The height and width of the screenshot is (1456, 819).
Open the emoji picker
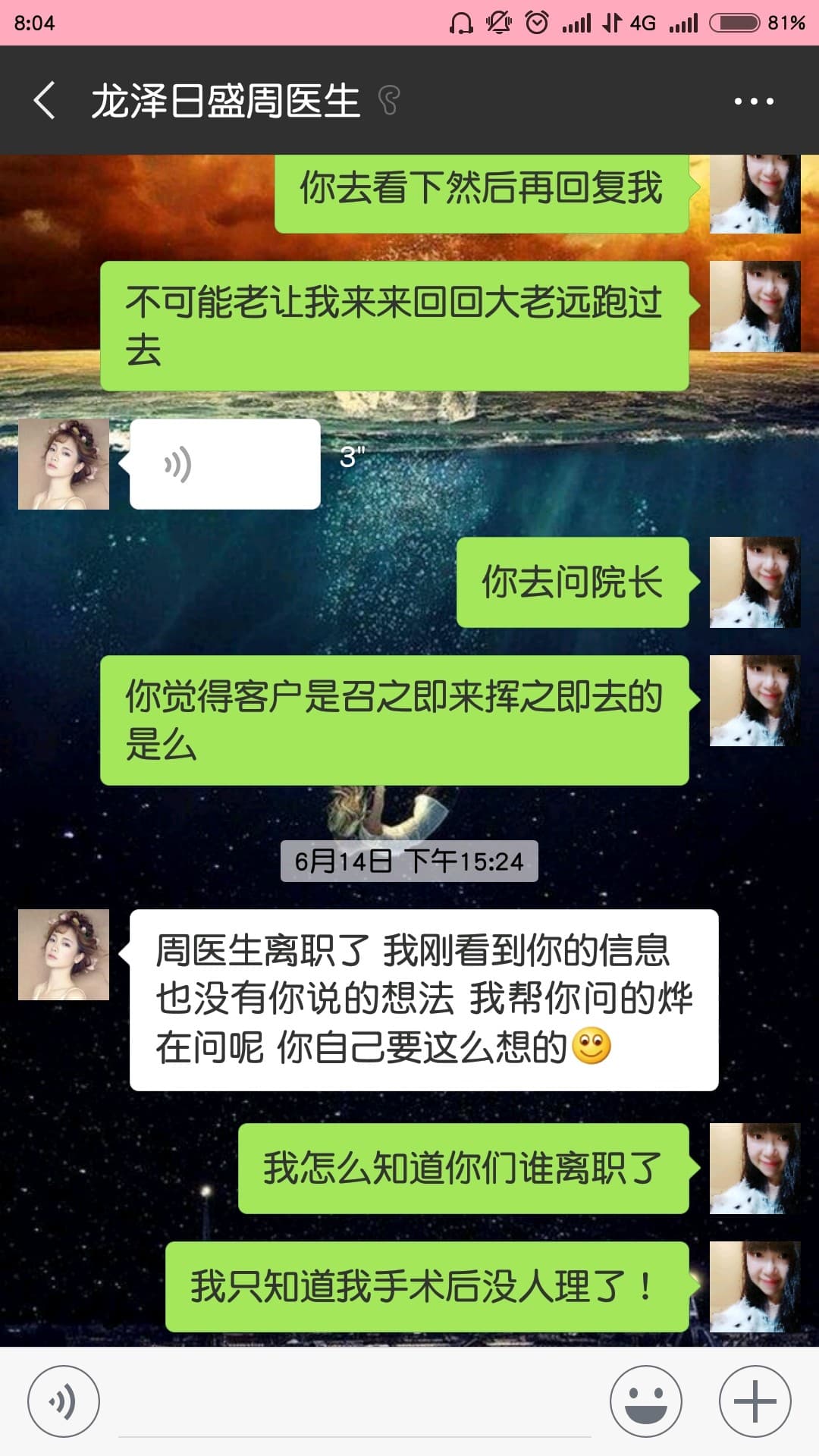tap(646, 1401)
